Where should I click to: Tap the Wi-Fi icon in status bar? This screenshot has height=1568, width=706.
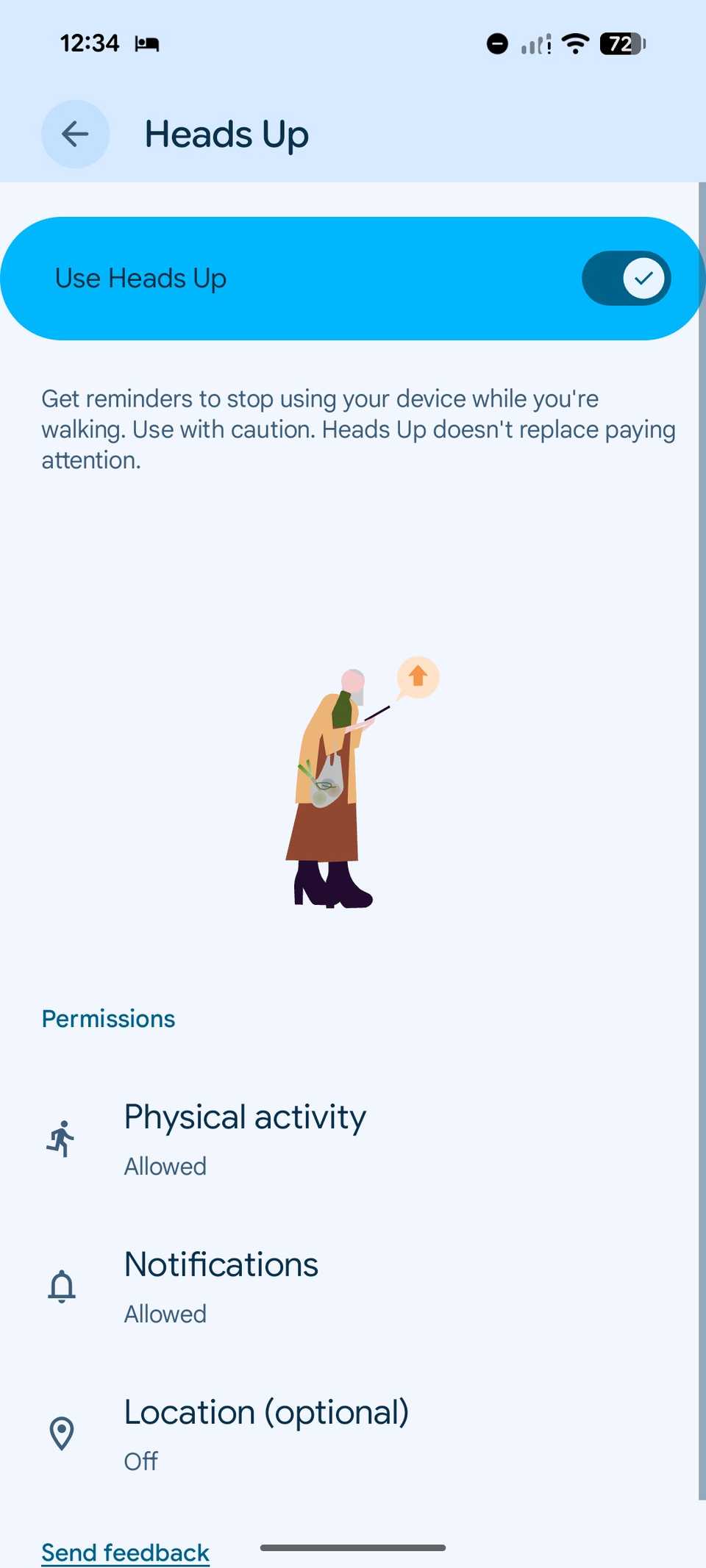pos(576,44)
